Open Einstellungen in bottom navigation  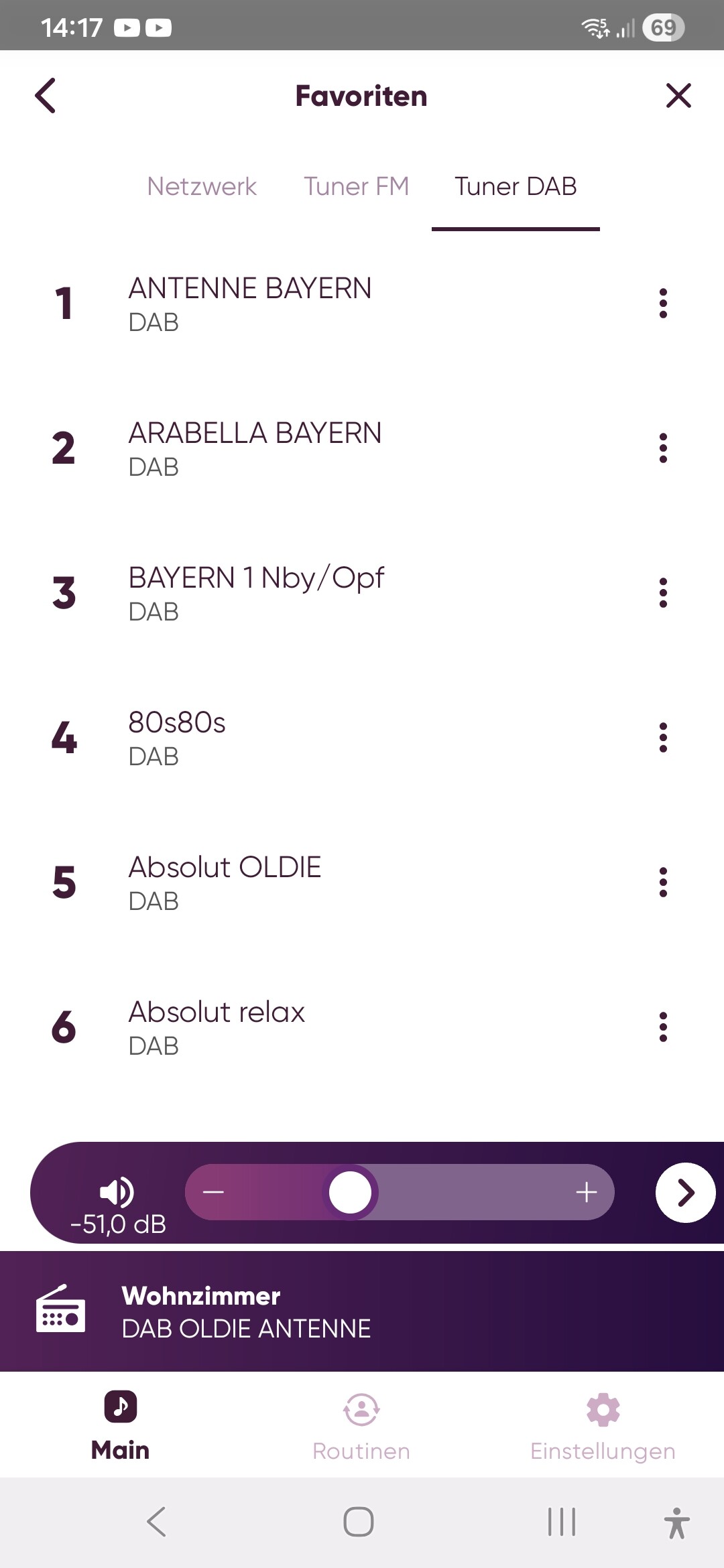603,1425
